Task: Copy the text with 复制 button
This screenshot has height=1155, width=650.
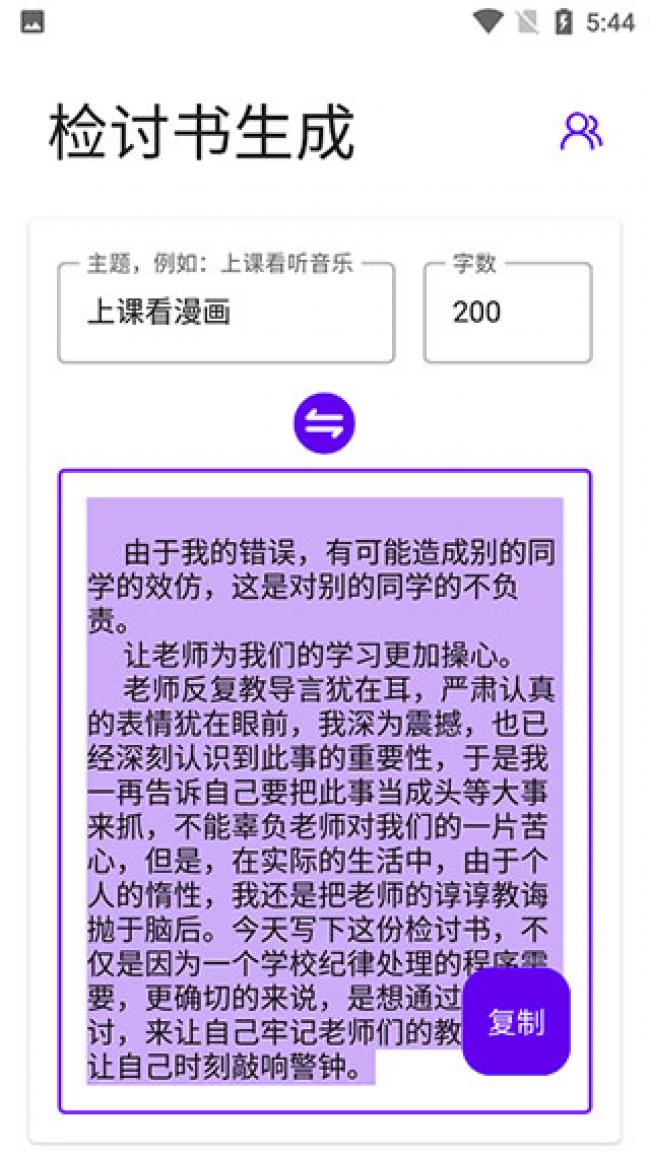Action: 516,1022
